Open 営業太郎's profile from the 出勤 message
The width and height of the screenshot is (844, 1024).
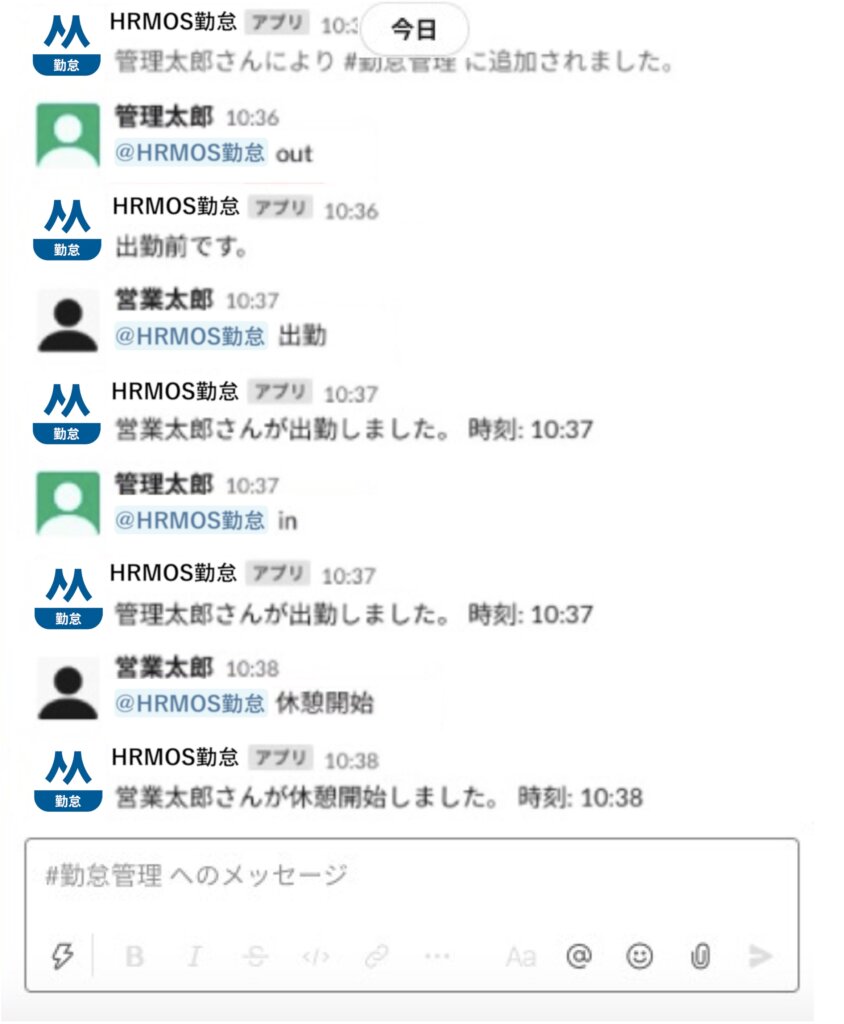coord(164,300)
